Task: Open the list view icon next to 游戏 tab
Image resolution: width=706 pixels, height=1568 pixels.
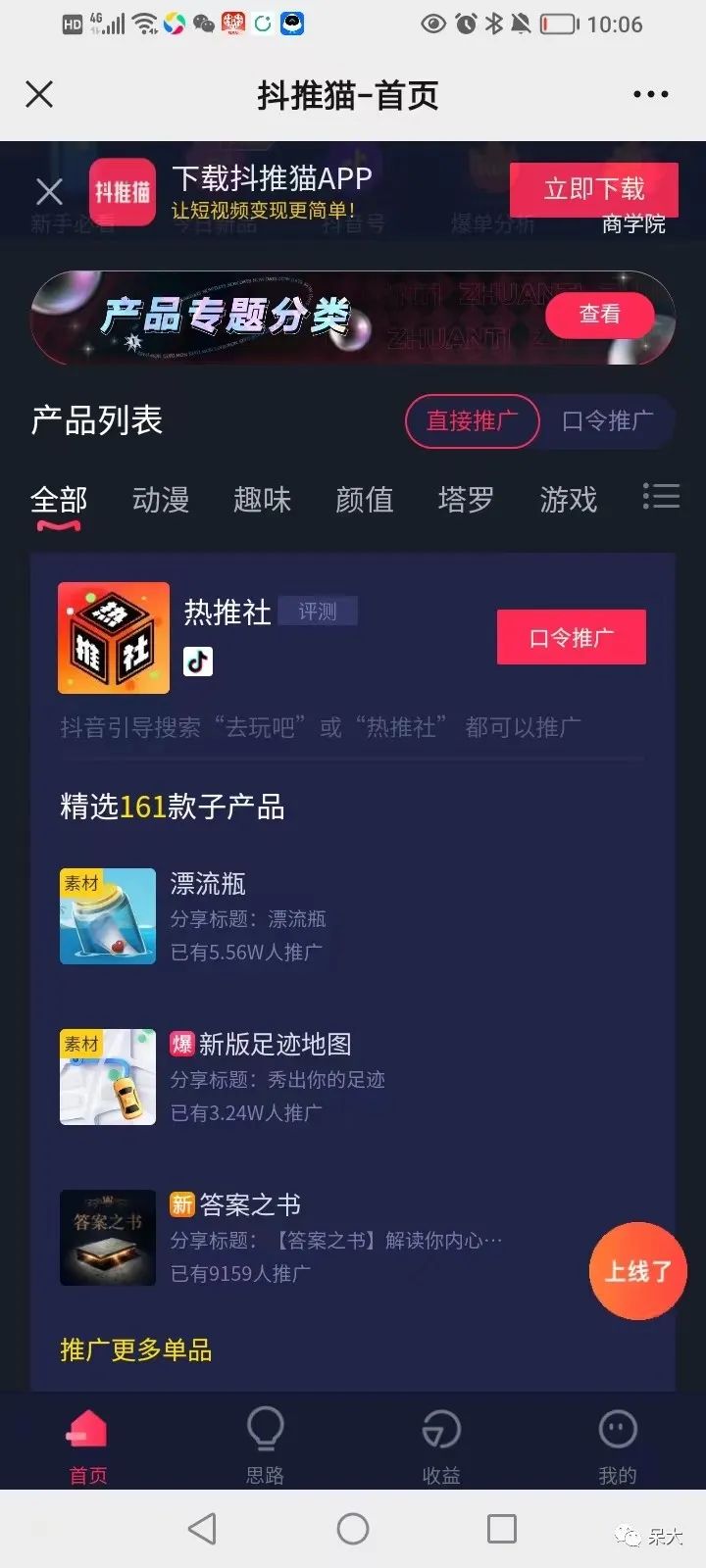Action: point(661,498)
